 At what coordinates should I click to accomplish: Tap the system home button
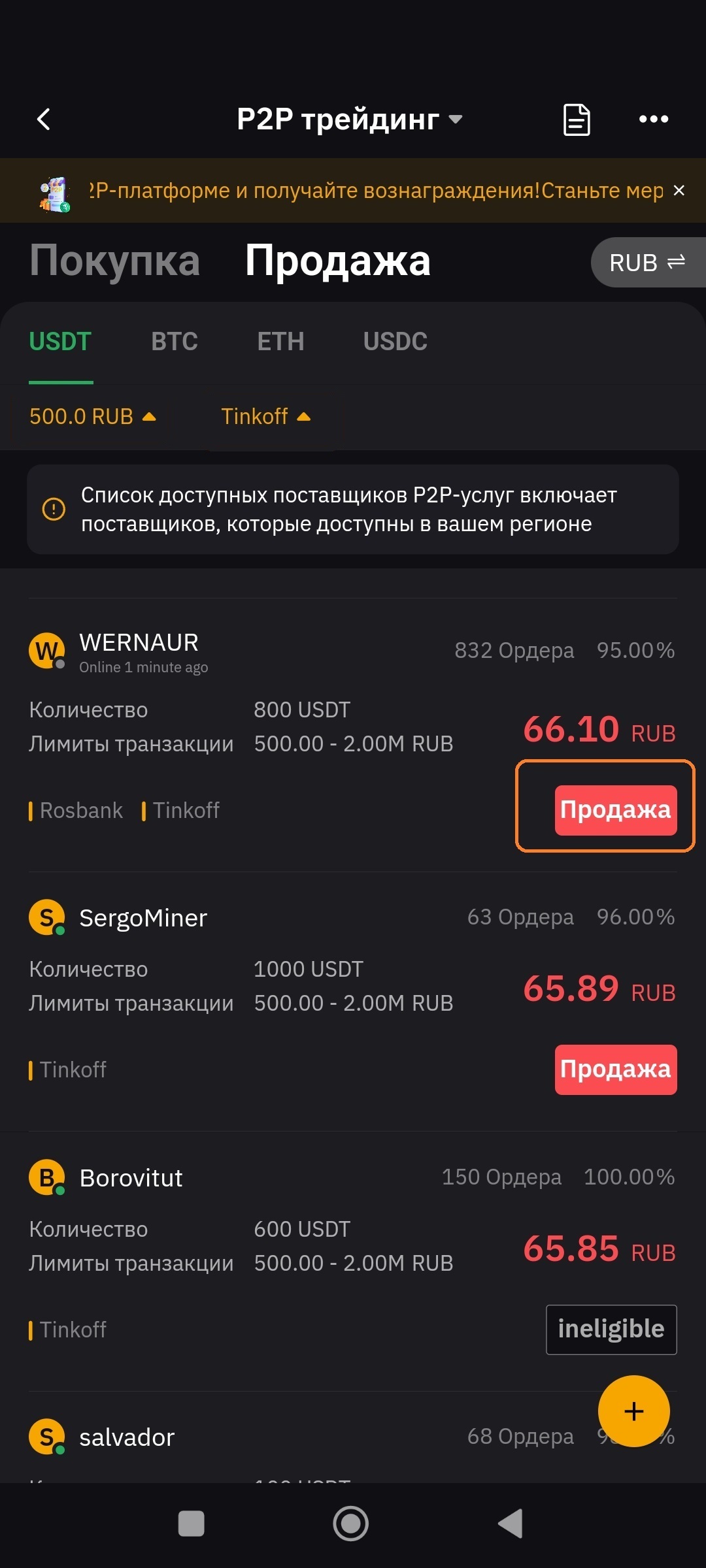(x=351, y=1524)
